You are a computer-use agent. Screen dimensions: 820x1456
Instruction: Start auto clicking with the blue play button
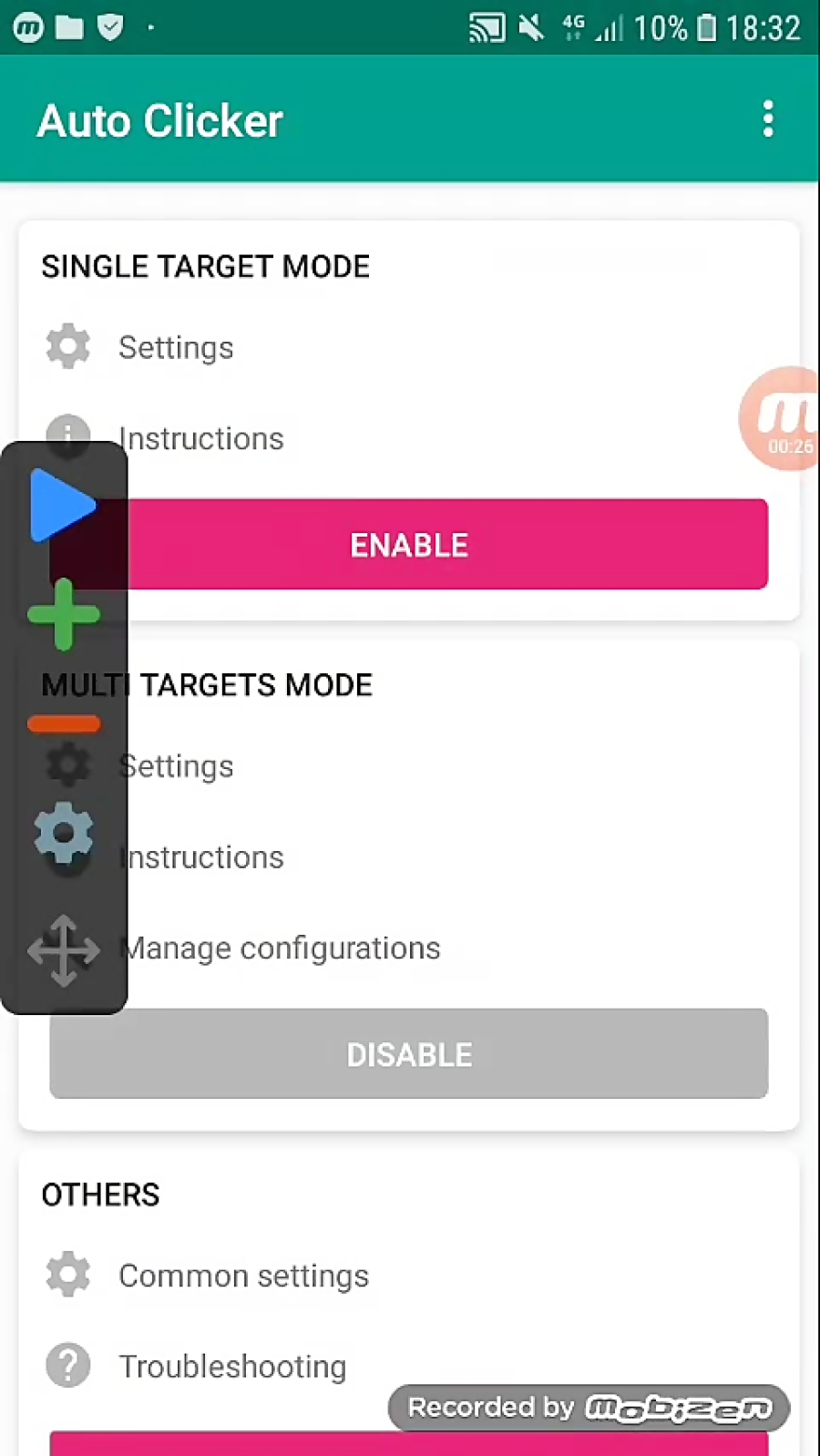[x=62, y=505]
